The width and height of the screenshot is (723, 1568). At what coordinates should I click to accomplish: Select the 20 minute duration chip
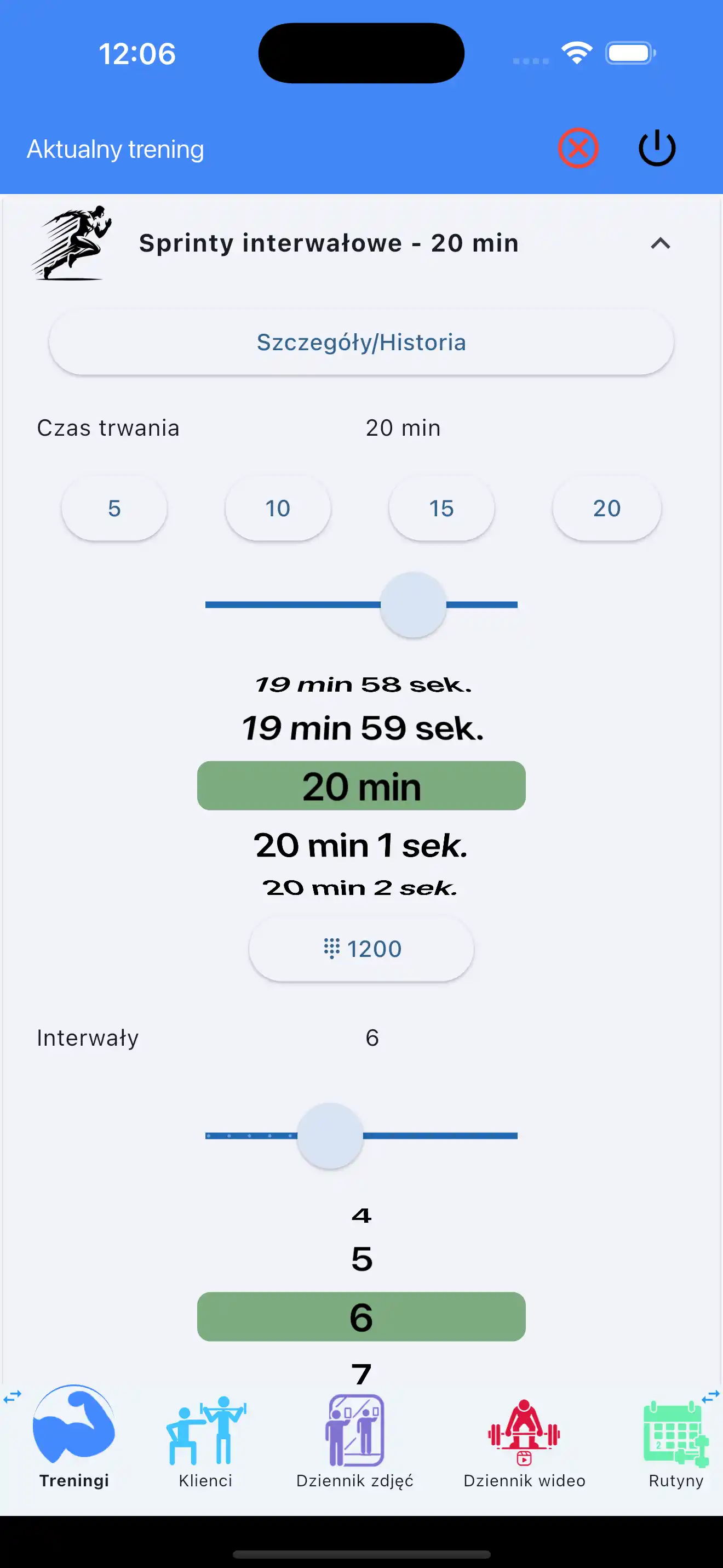coord(606,508)
